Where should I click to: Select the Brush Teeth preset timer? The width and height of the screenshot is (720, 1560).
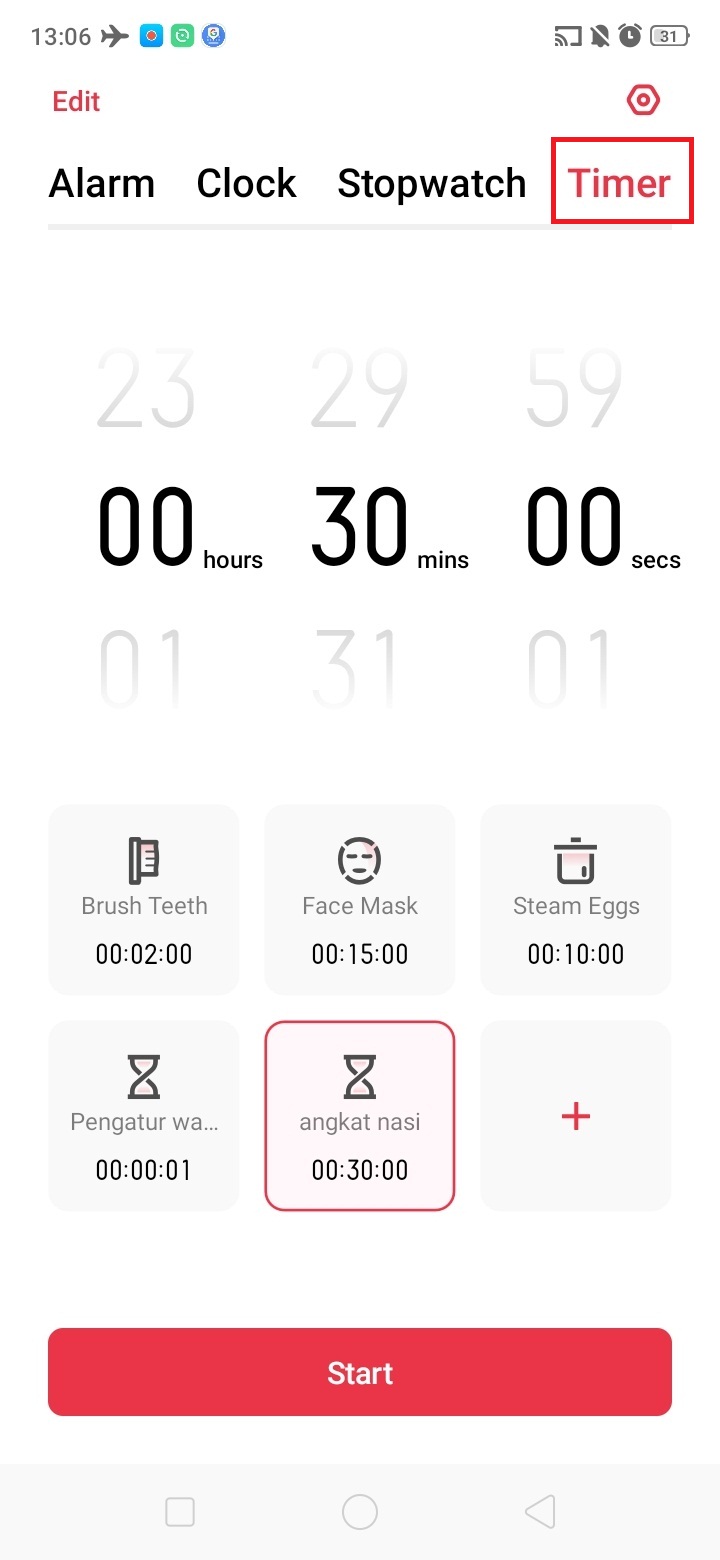point(144,900)
